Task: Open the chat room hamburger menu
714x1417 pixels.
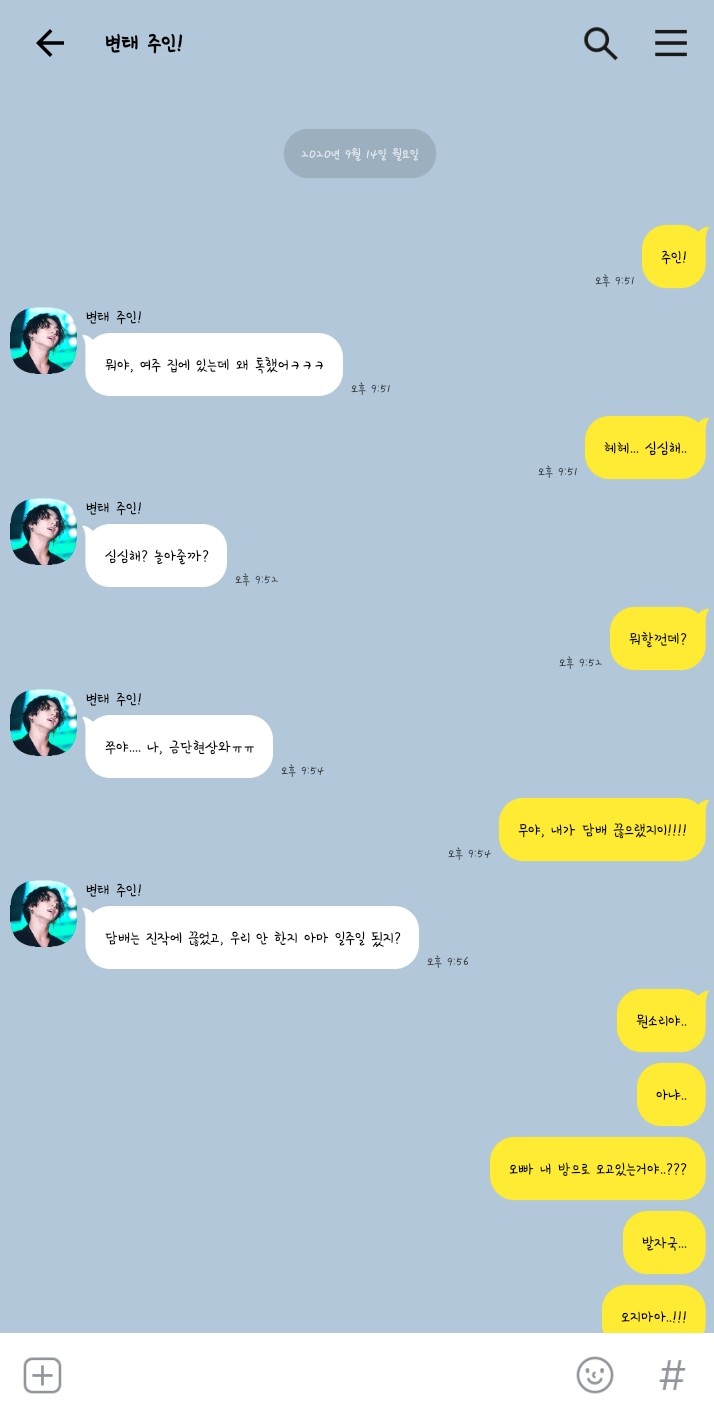Action: [670, 43]
